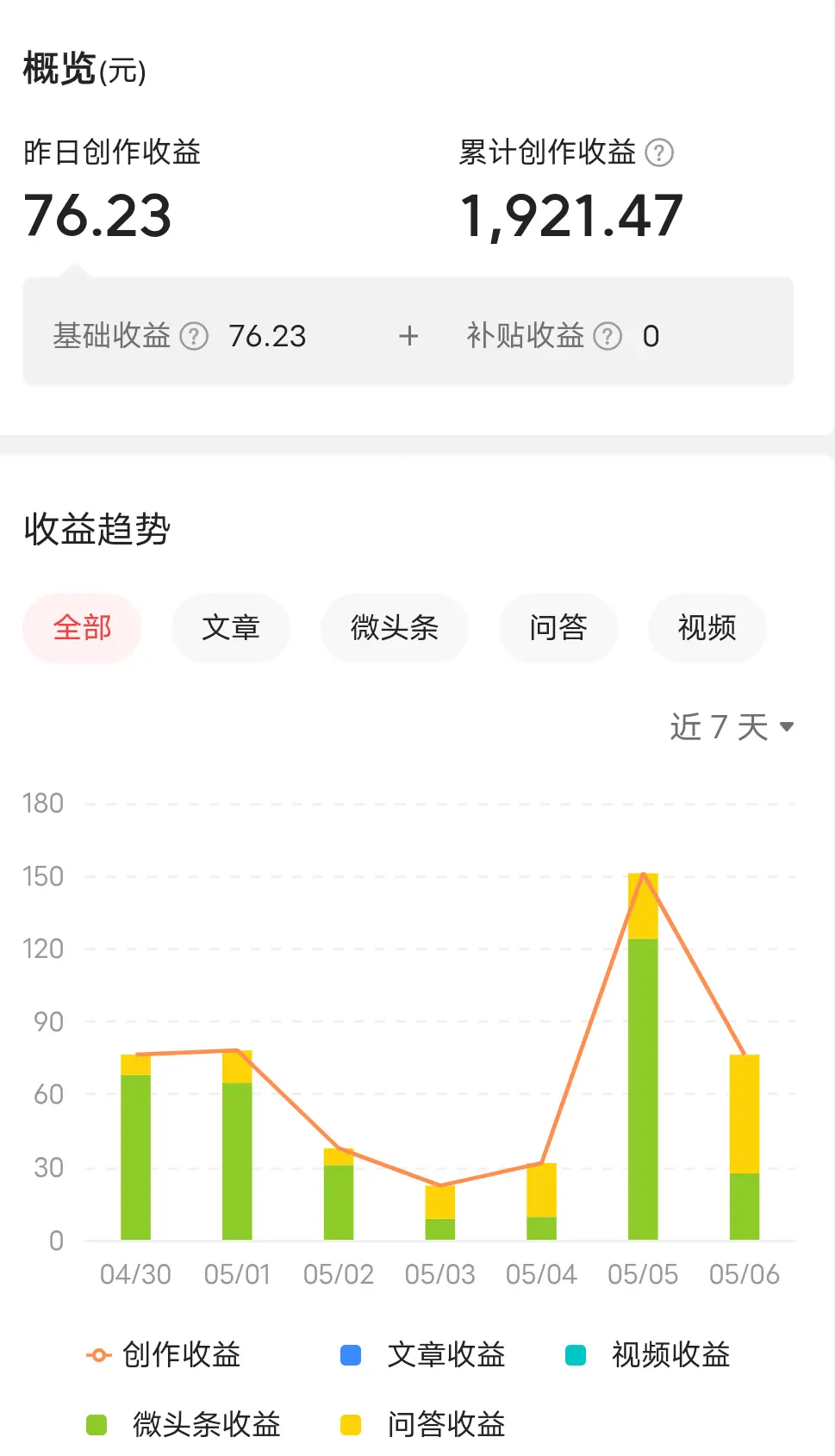
Task: Show info about 基础收益
Action: 194,336
